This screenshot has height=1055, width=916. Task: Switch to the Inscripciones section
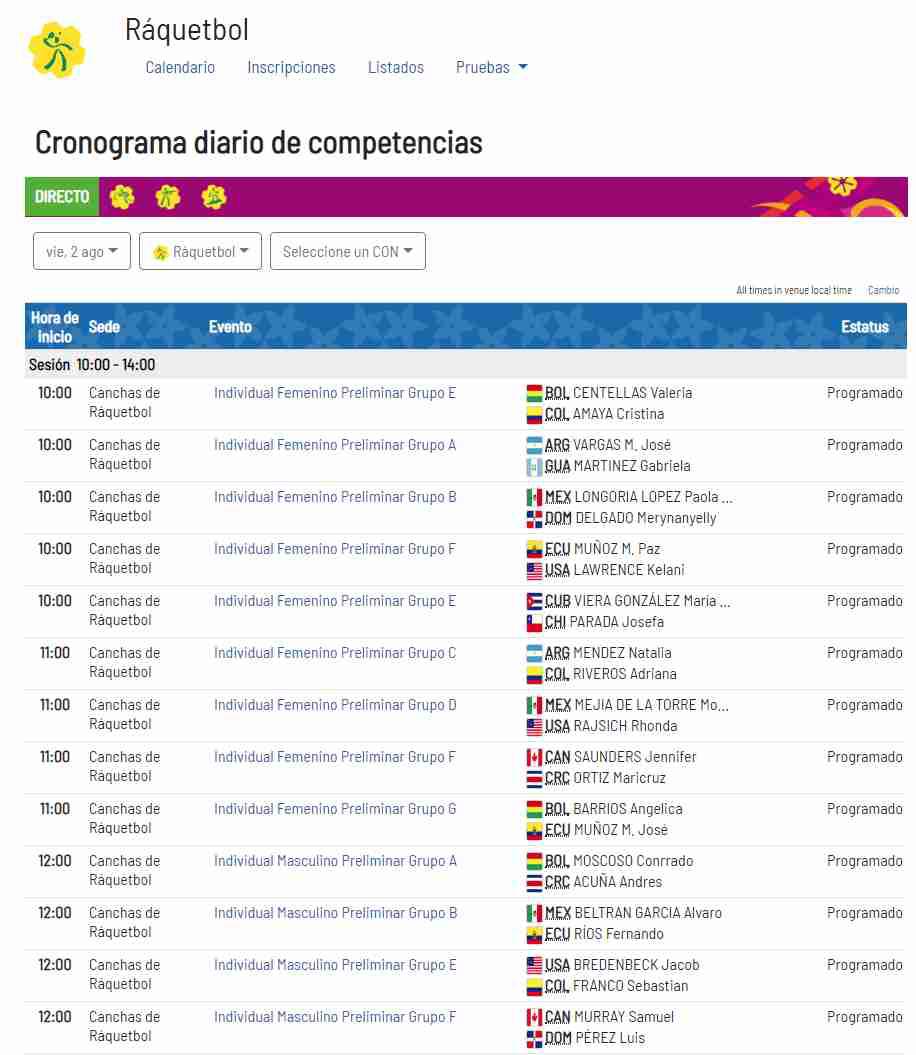click(x=291, y=67)
